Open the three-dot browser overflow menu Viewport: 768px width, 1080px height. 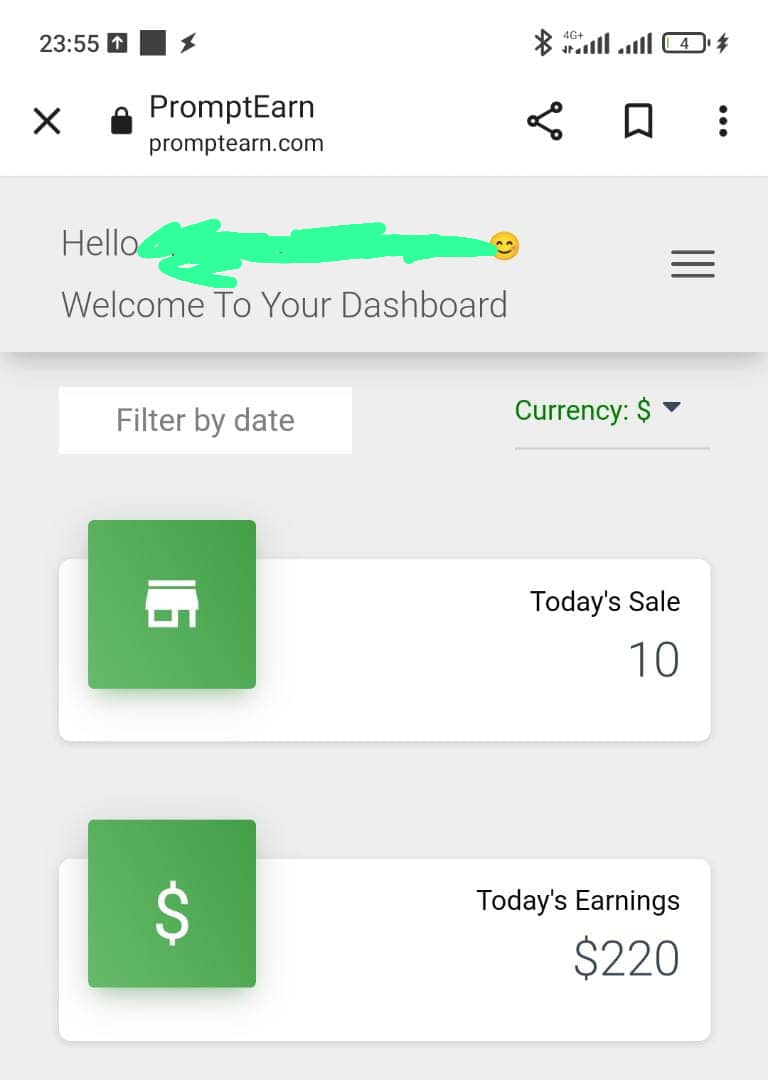(722, 120)
